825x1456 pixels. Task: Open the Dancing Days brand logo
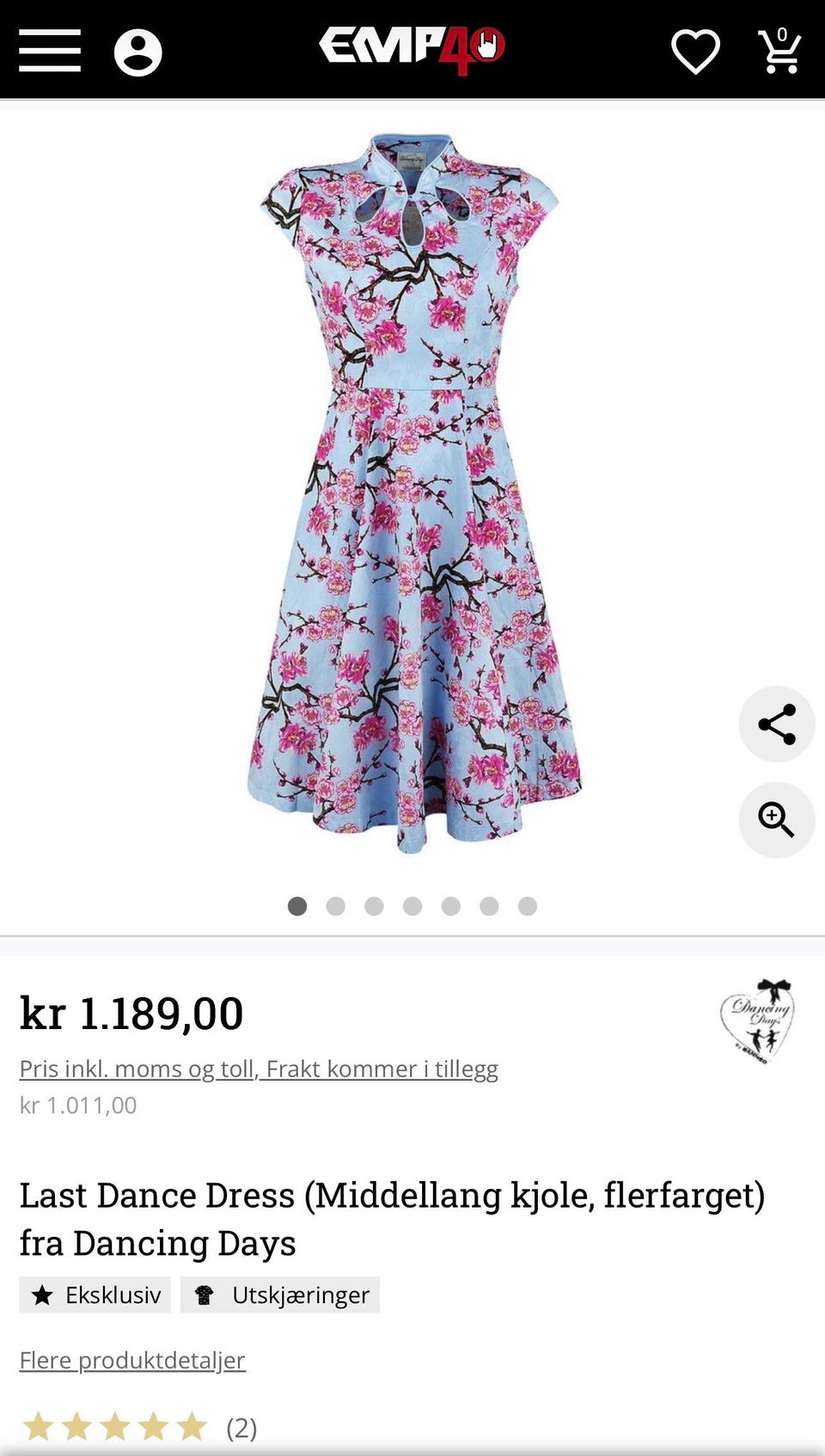[x=758, y=1020]
